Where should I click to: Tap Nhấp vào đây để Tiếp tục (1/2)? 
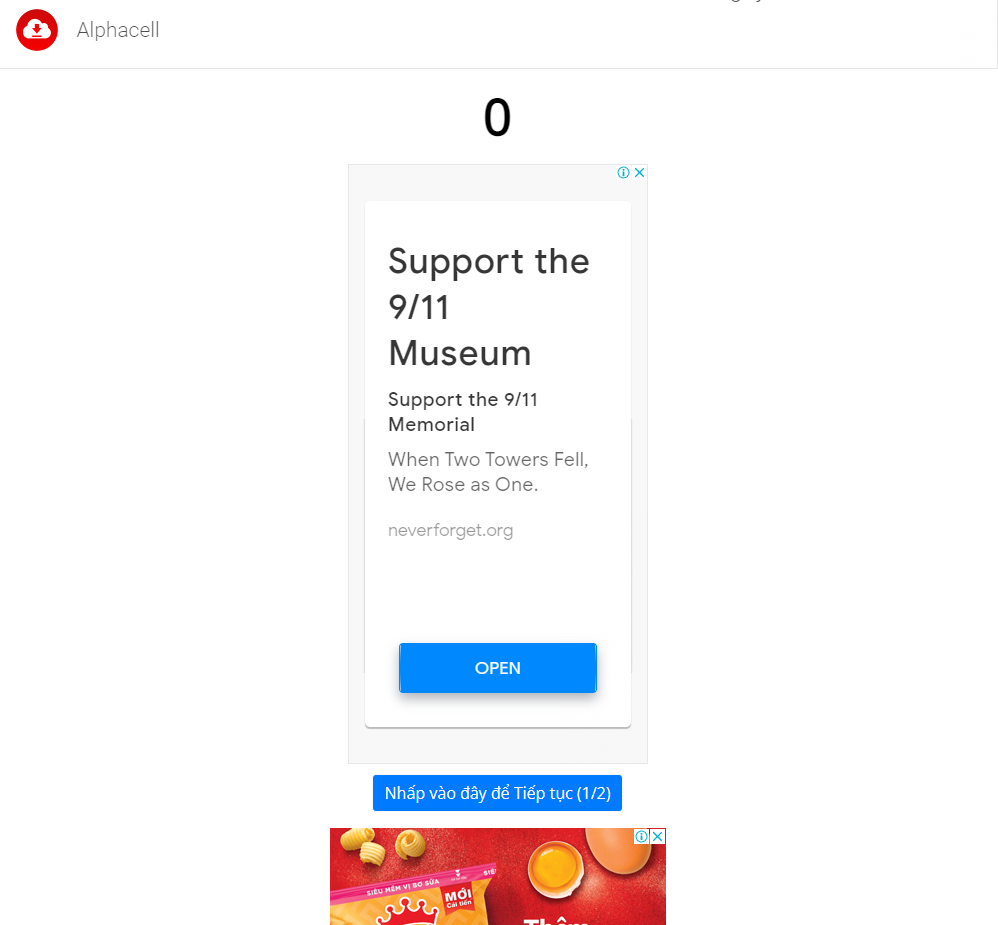[497, 793]
